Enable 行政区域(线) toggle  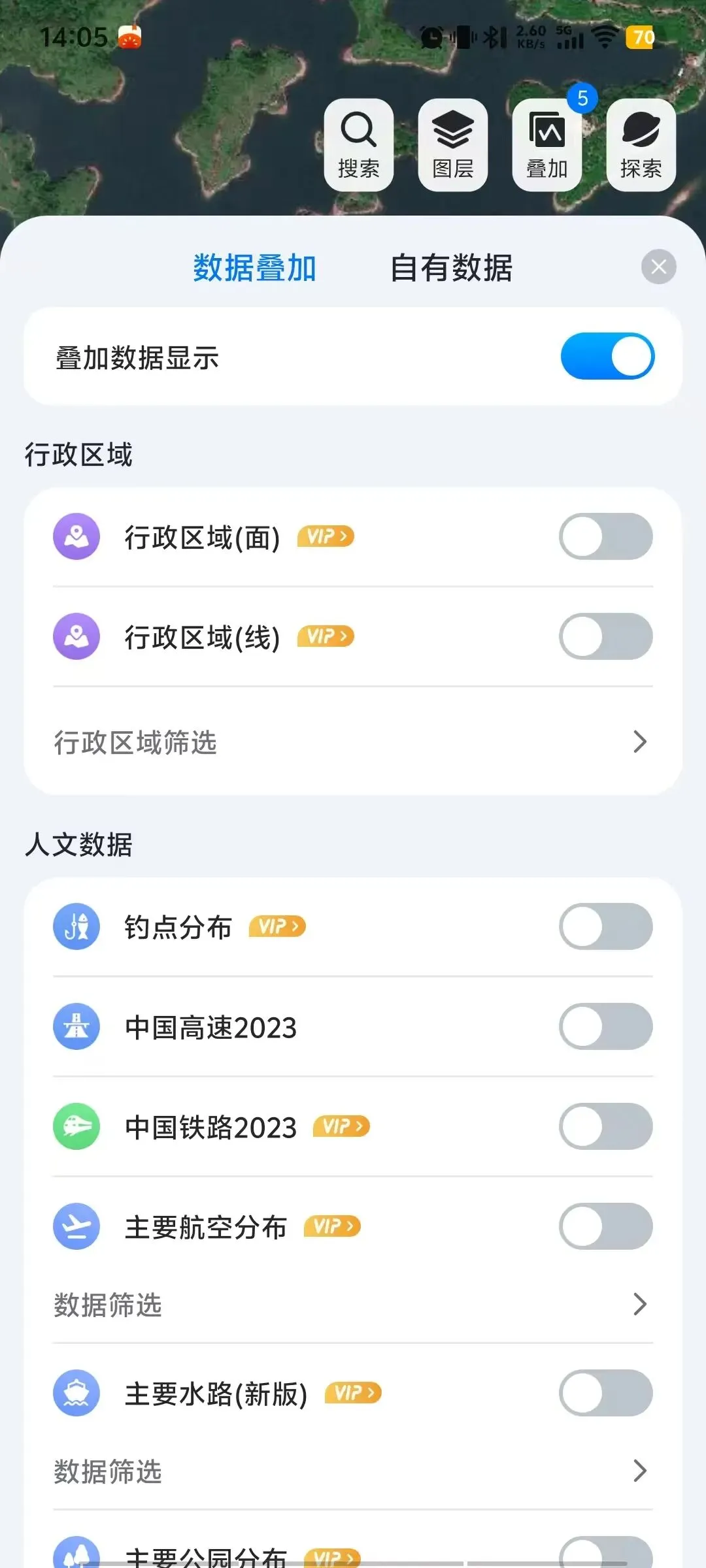point(605,636)
